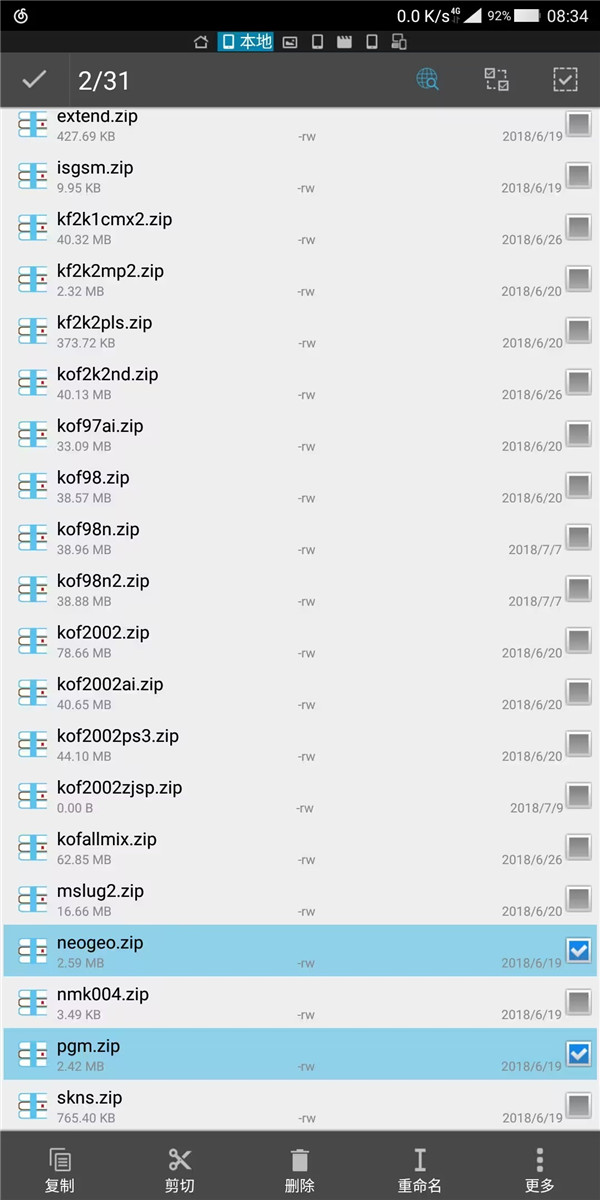Switch to the 本地 tab
This screenshot has height=1200, width=600.
click(x=246, y=42)
